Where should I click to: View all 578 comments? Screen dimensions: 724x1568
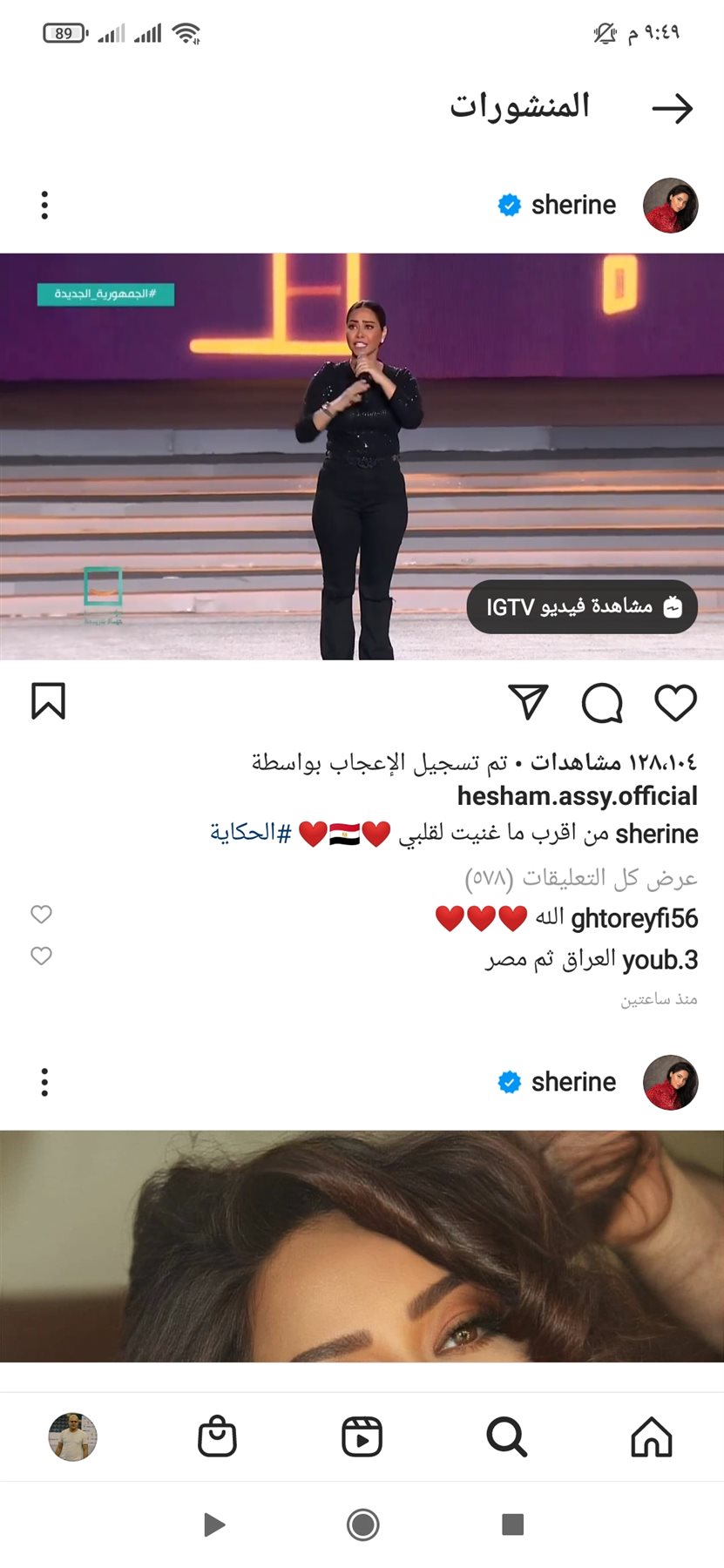581,878
